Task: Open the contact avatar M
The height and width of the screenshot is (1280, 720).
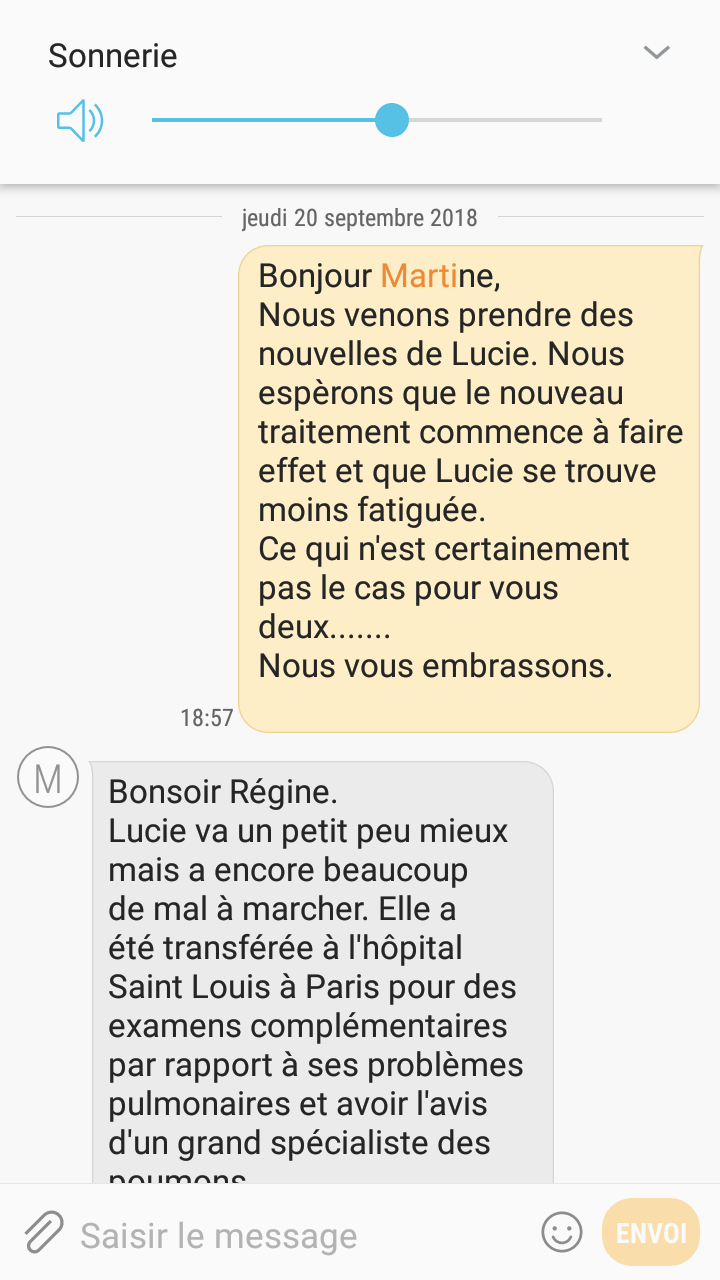Action: [x=48, y=777]
